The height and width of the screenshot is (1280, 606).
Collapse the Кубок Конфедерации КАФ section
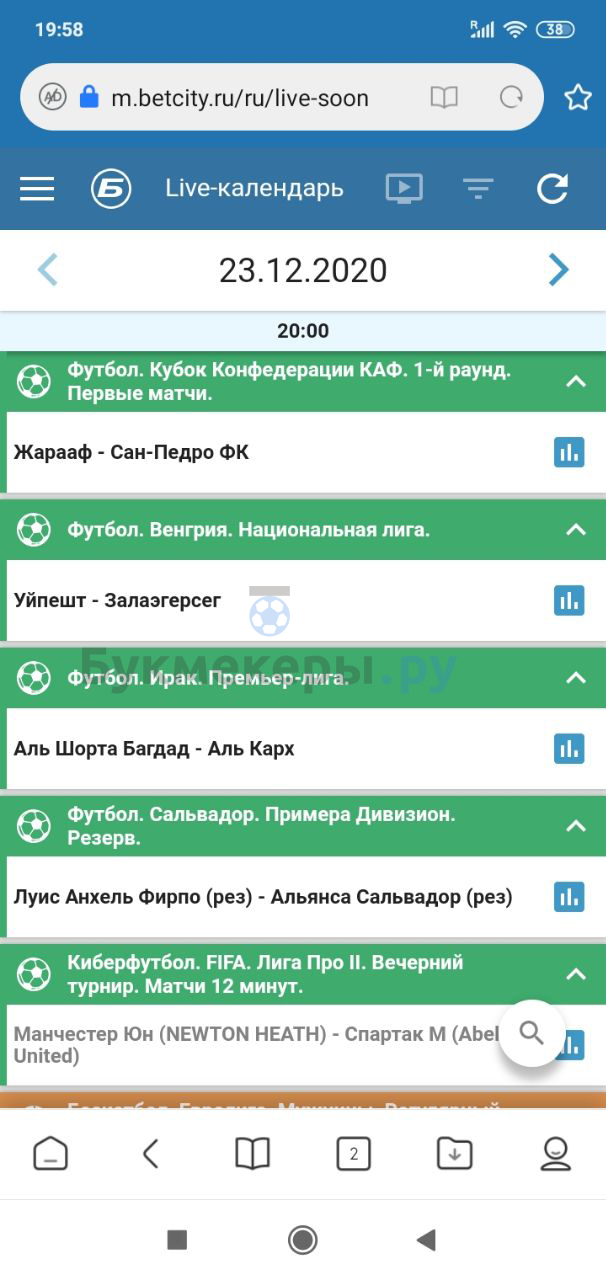coord(576,381)
